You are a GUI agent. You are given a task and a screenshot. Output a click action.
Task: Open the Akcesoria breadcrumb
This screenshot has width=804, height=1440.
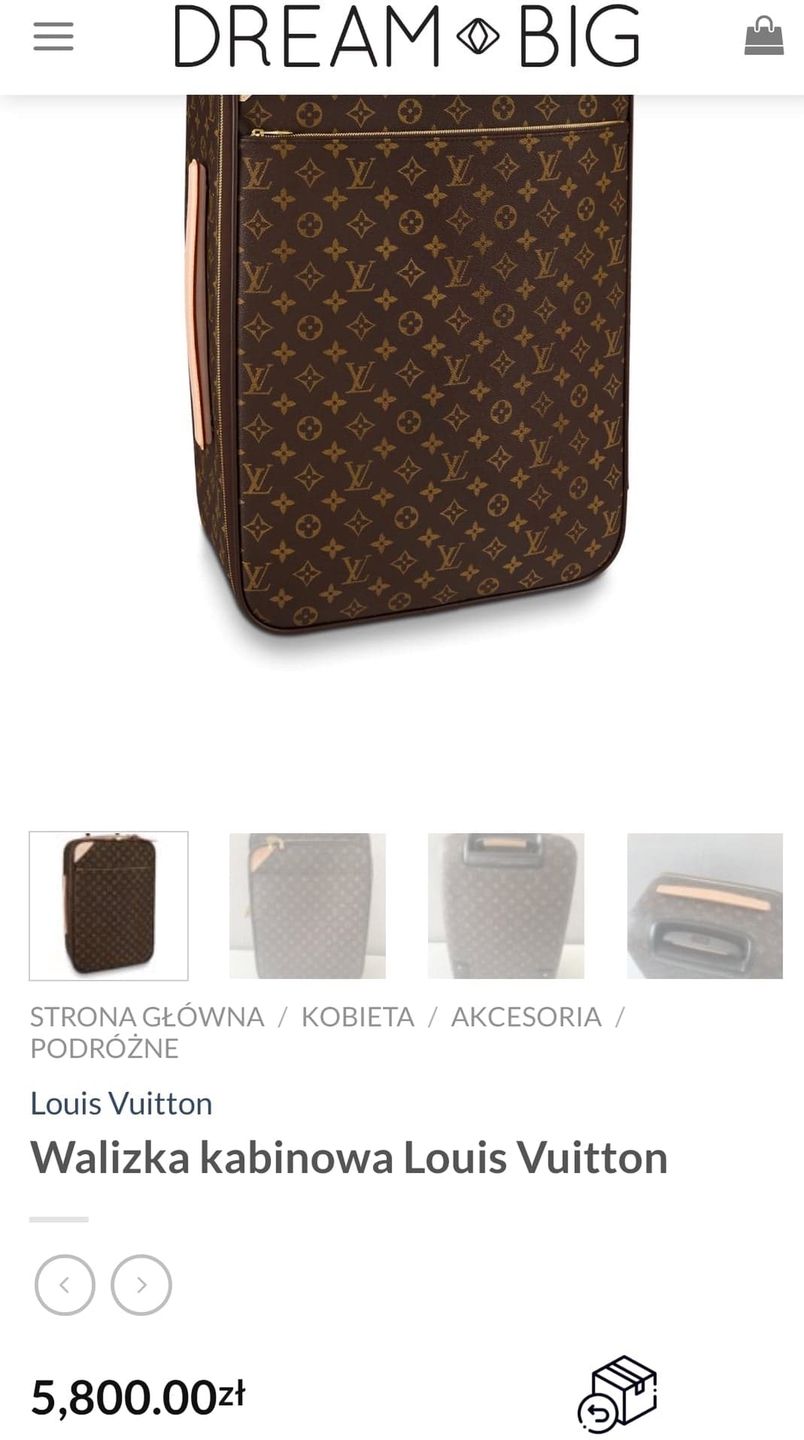526,1017
